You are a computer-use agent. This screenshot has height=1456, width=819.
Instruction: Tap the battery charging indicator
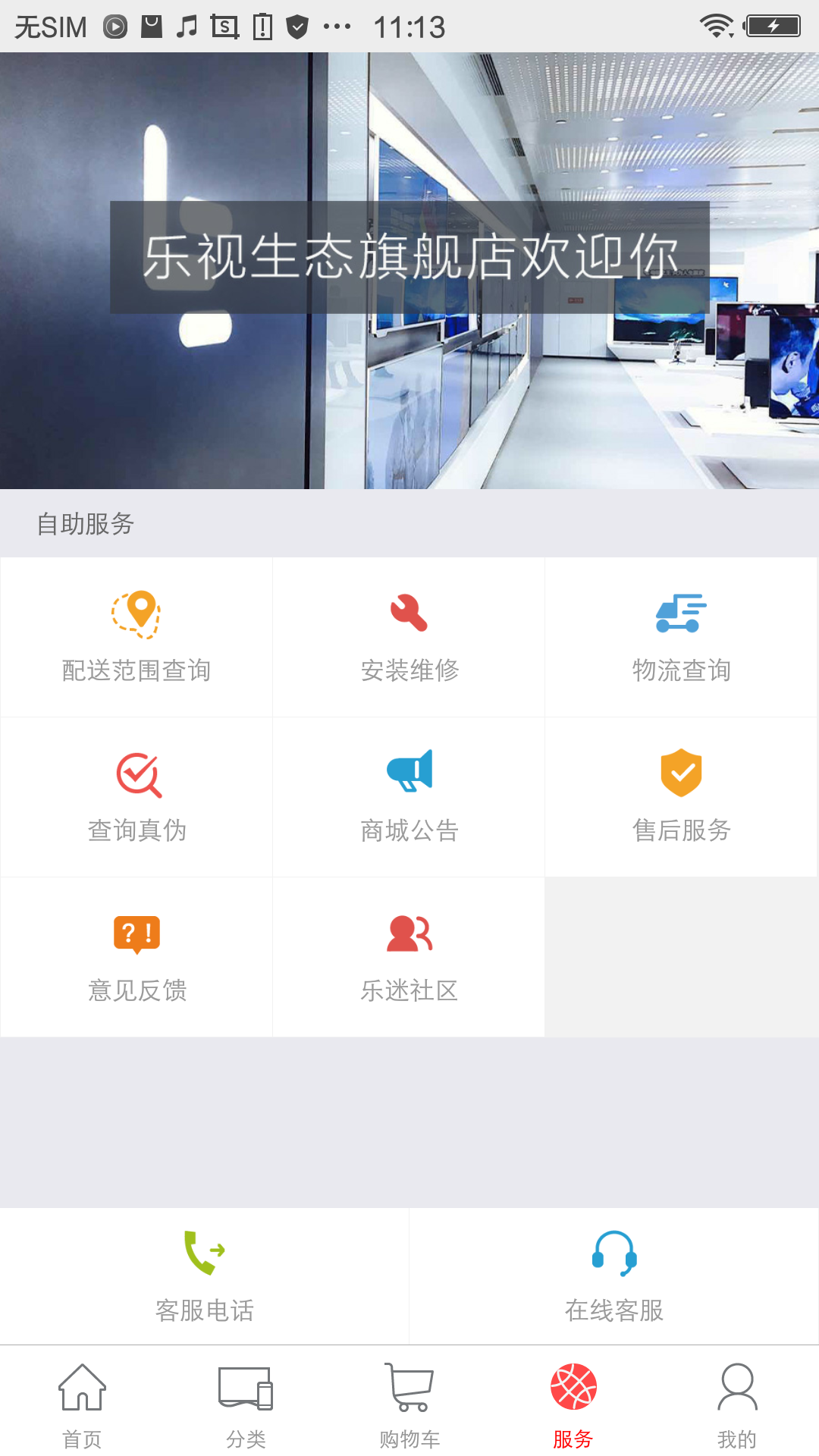click(x=772, y=25)
